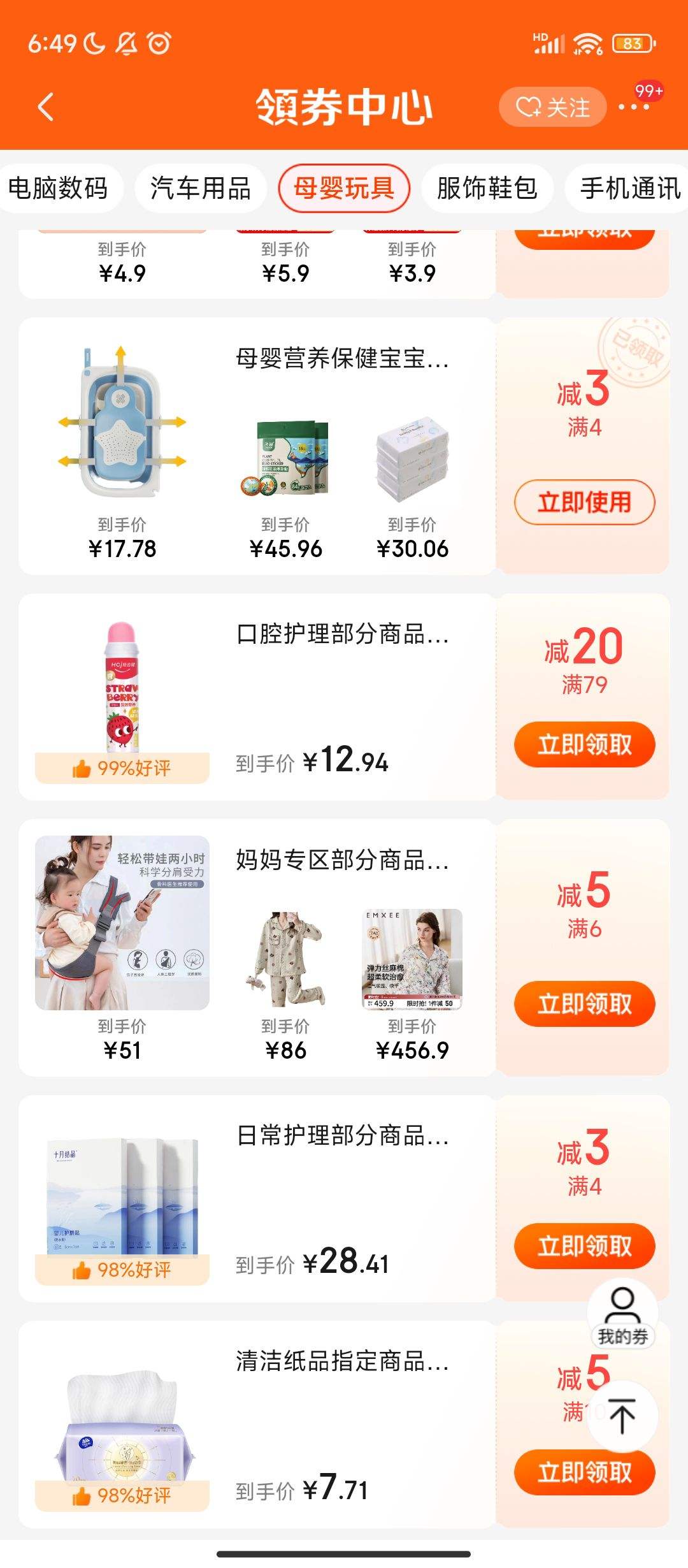The image size is (688, 1568).
Task: Tap the back-to-top arrow button
Action: click(622, 1416)
